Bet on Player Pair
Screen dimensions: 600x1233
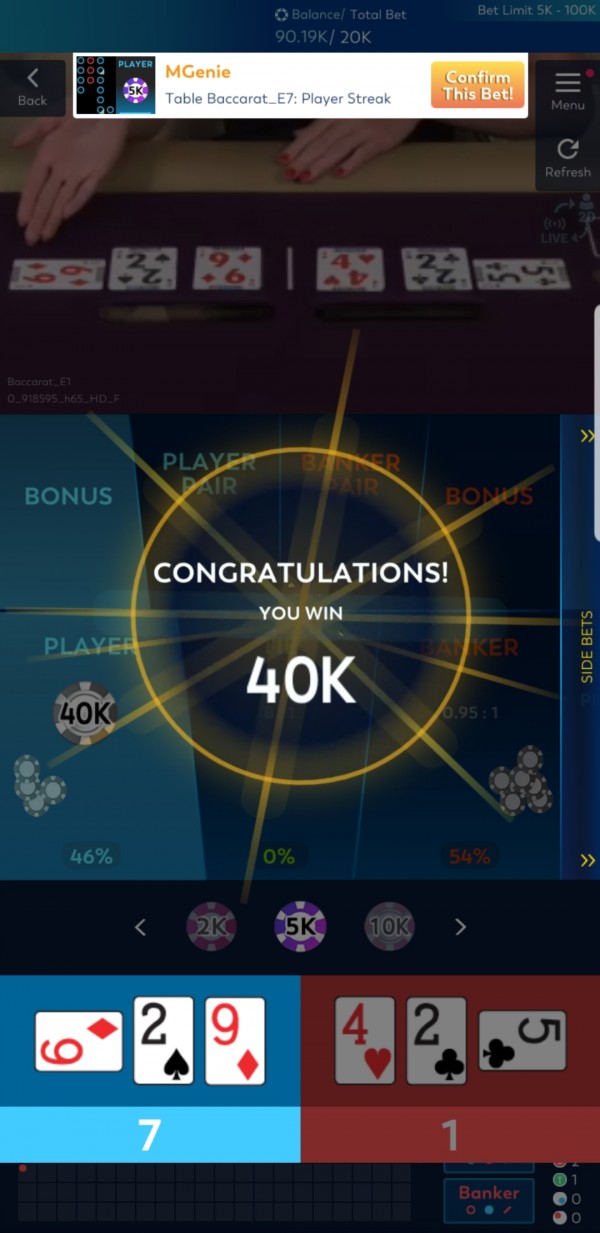point(209,473)
